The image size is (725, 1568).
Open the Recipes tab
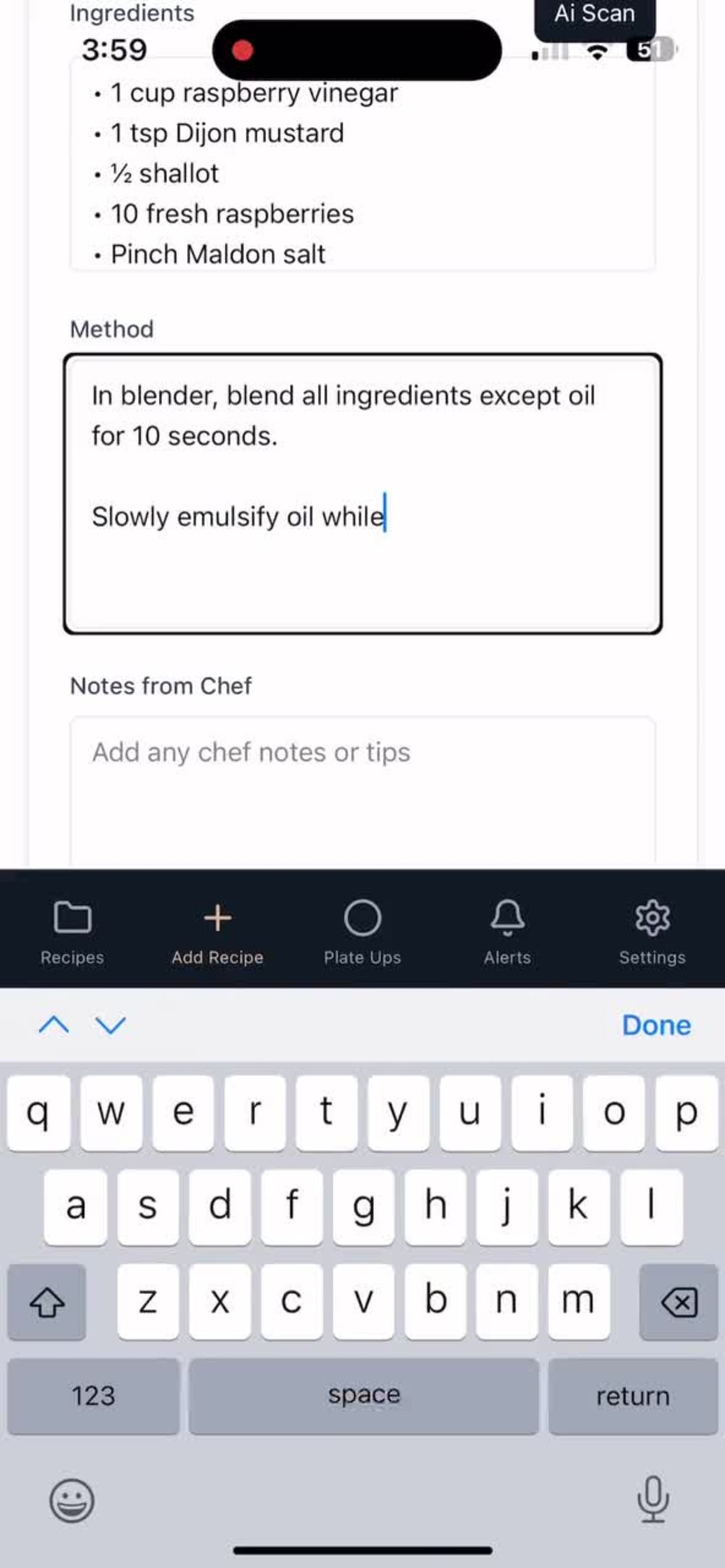[72, 932]
